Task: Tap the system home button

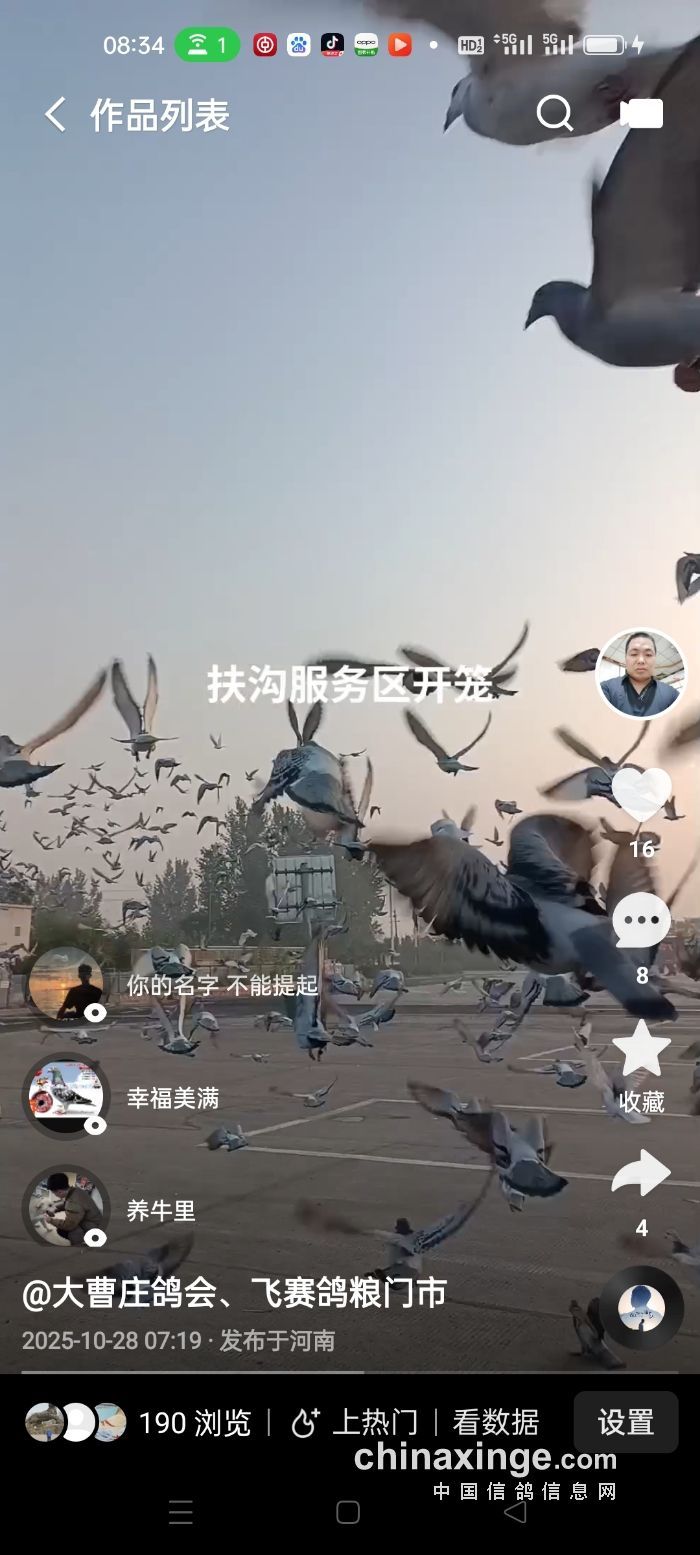Action: click(x=348, y=1512)
